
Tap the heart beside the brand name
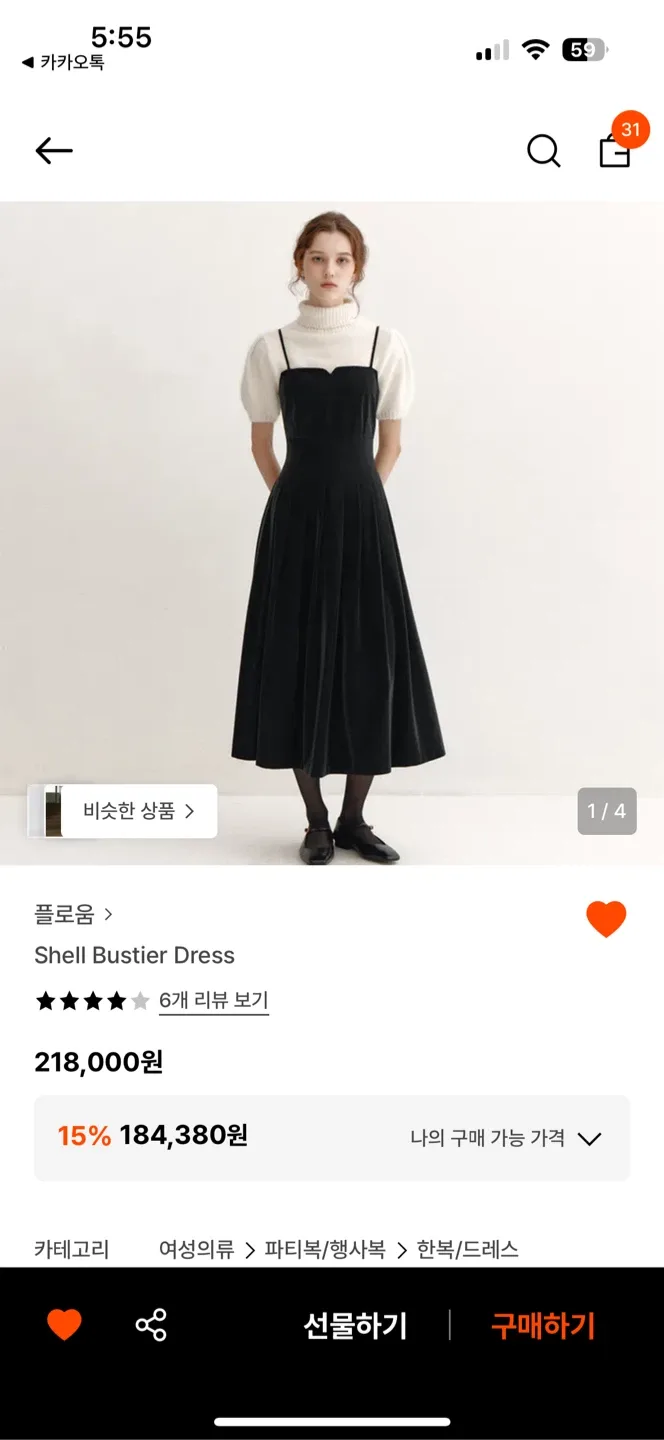point(605,919)
